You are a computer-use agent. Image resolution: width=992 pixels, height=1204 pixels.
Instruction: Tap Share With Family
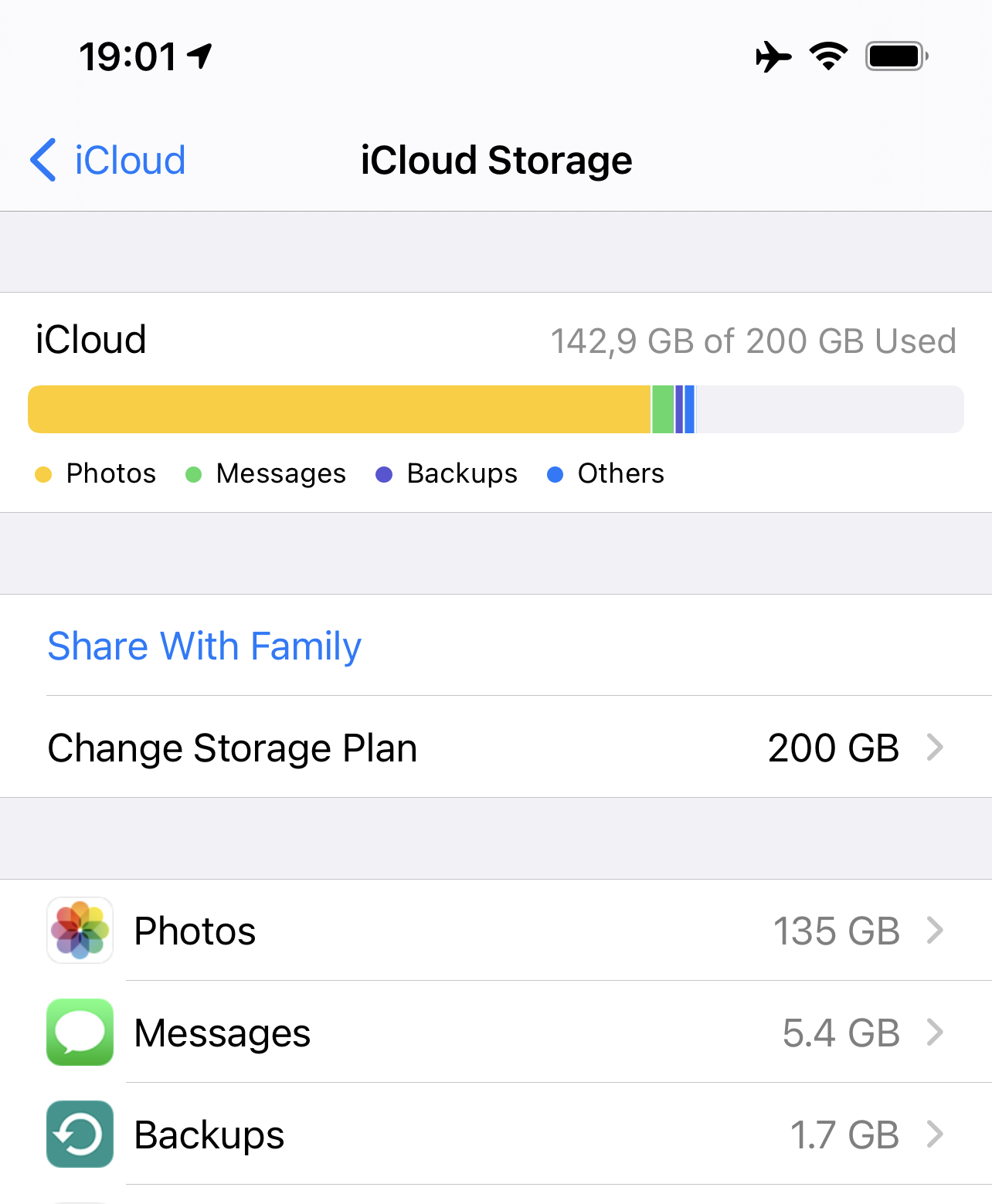point(205,646)
